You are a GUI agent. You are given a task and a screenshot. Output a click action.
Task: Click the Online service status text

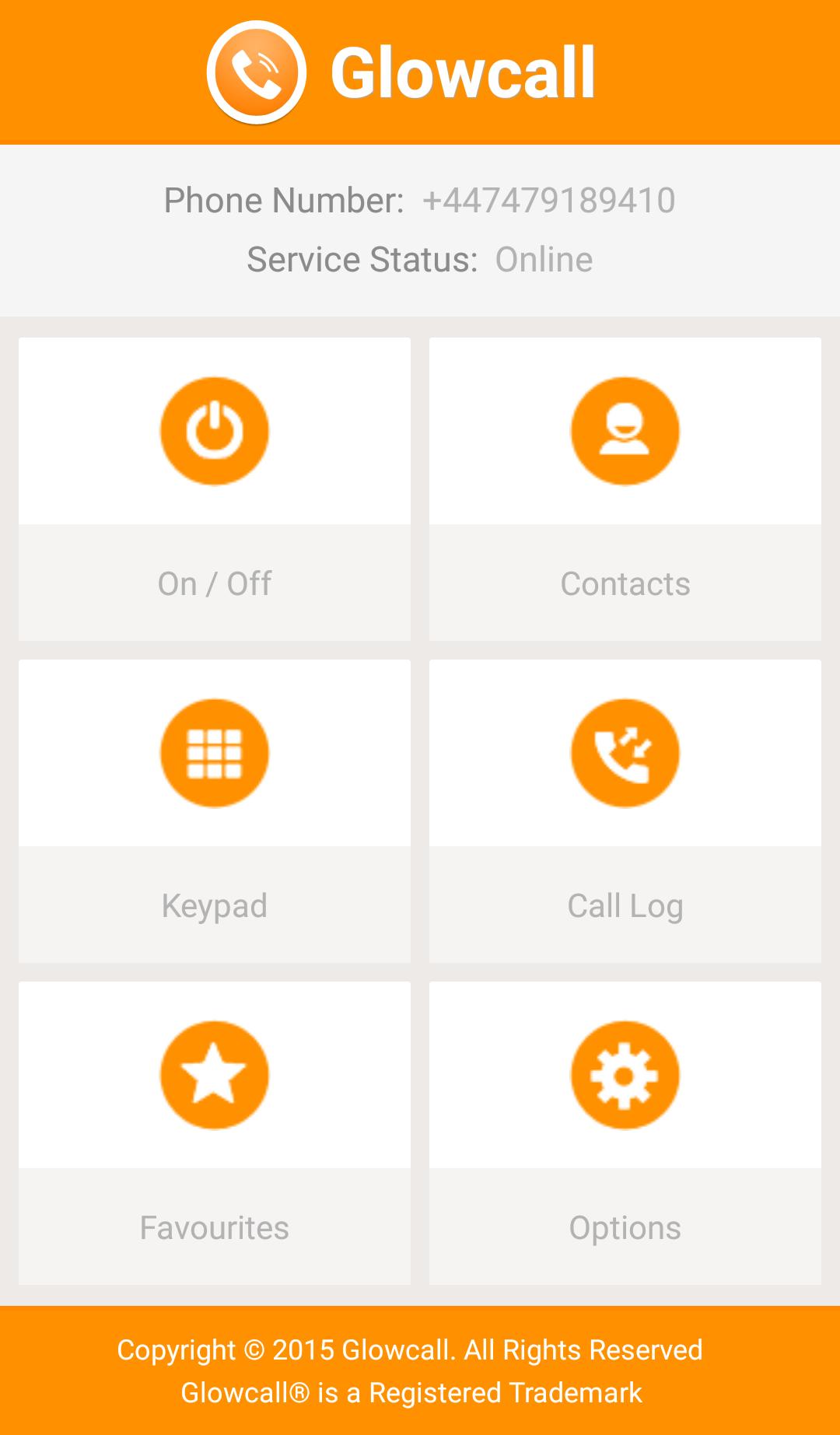point(544,258)
